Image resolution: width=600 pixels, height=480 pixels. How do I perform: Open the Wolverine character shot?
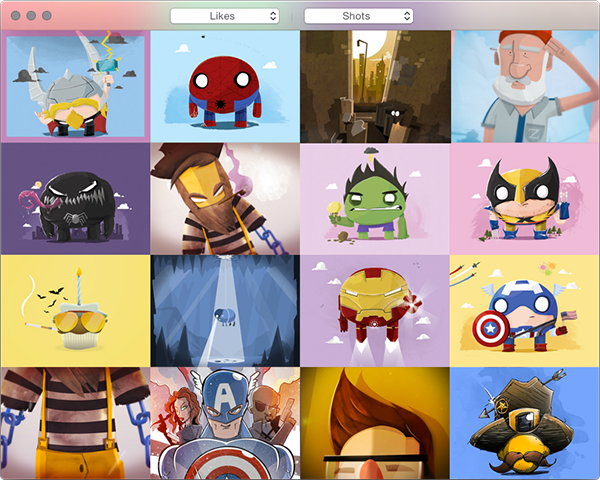523,198
